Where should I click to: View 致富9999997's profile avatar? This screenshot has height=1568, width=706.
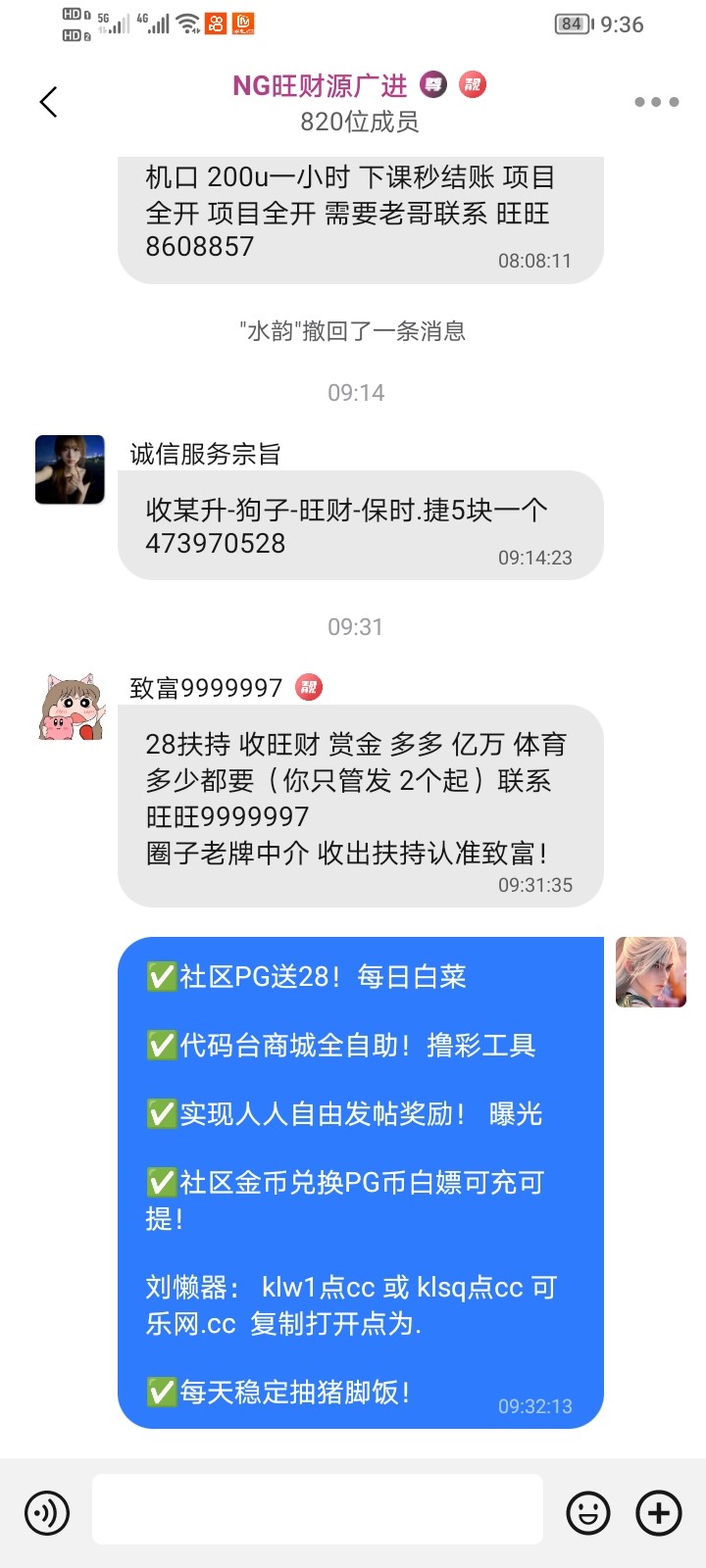coord(70,707)
